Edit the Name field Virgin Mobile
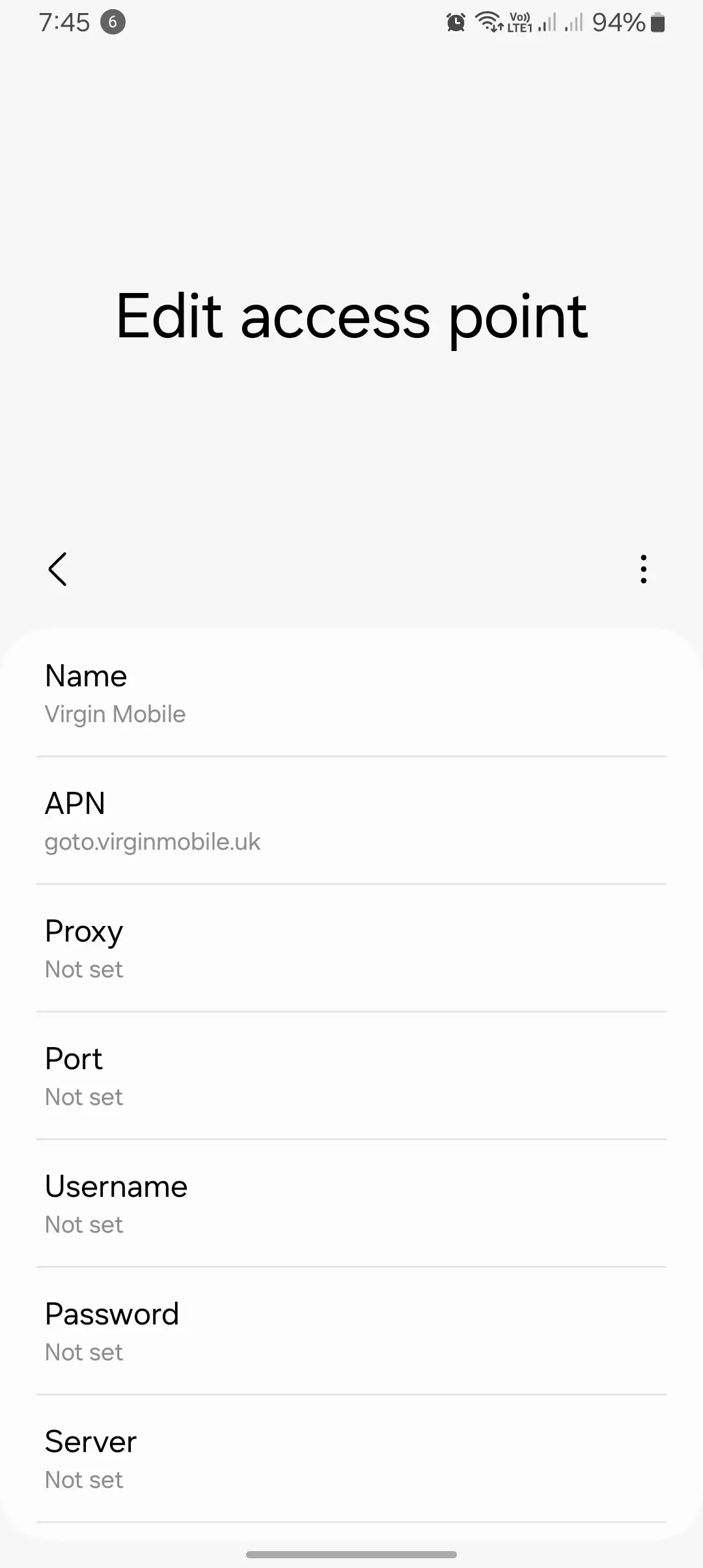Screen dimensions: 703x1568 tap(351, 693)
